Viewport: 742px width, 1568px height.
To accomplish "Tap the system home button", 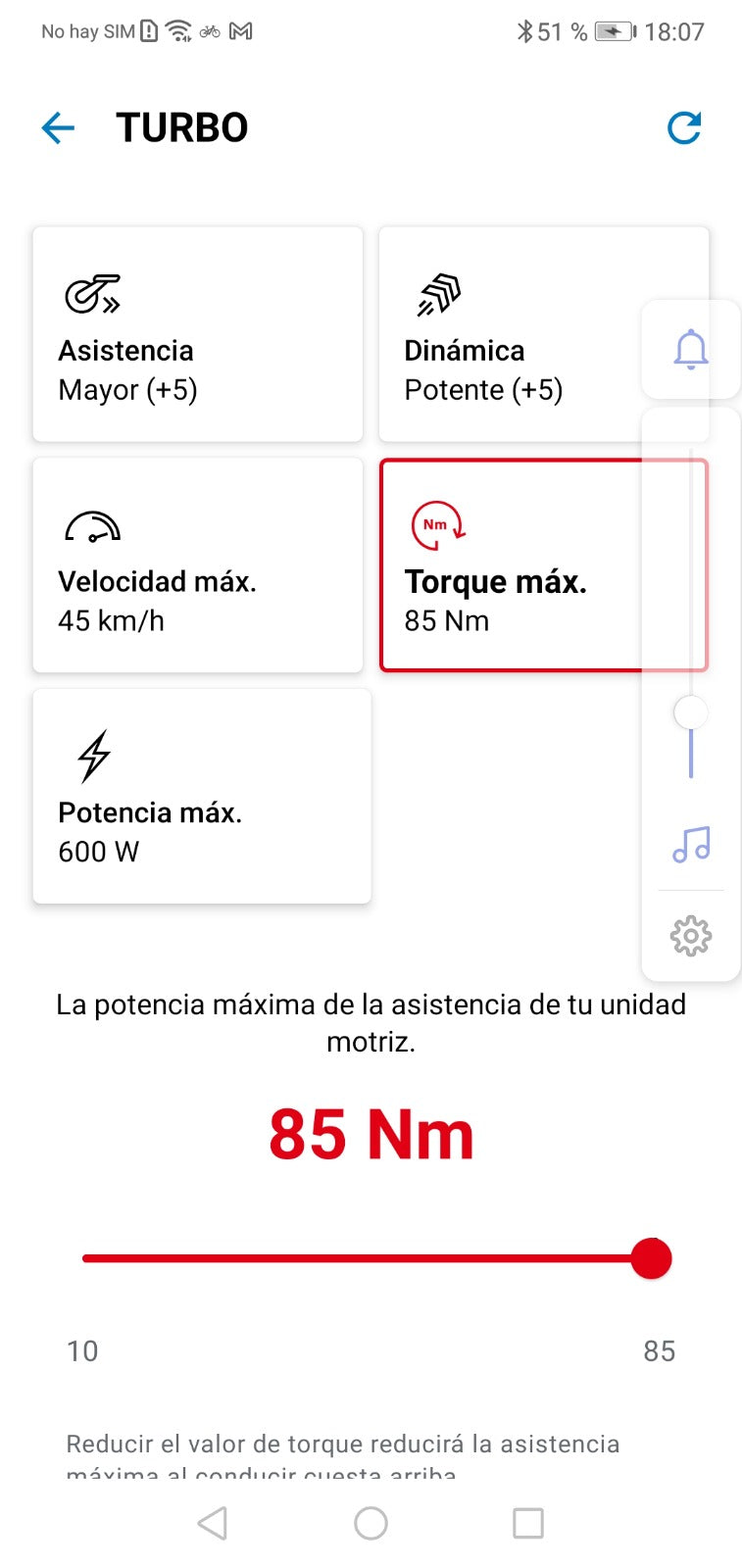I will pos(371,1523).
